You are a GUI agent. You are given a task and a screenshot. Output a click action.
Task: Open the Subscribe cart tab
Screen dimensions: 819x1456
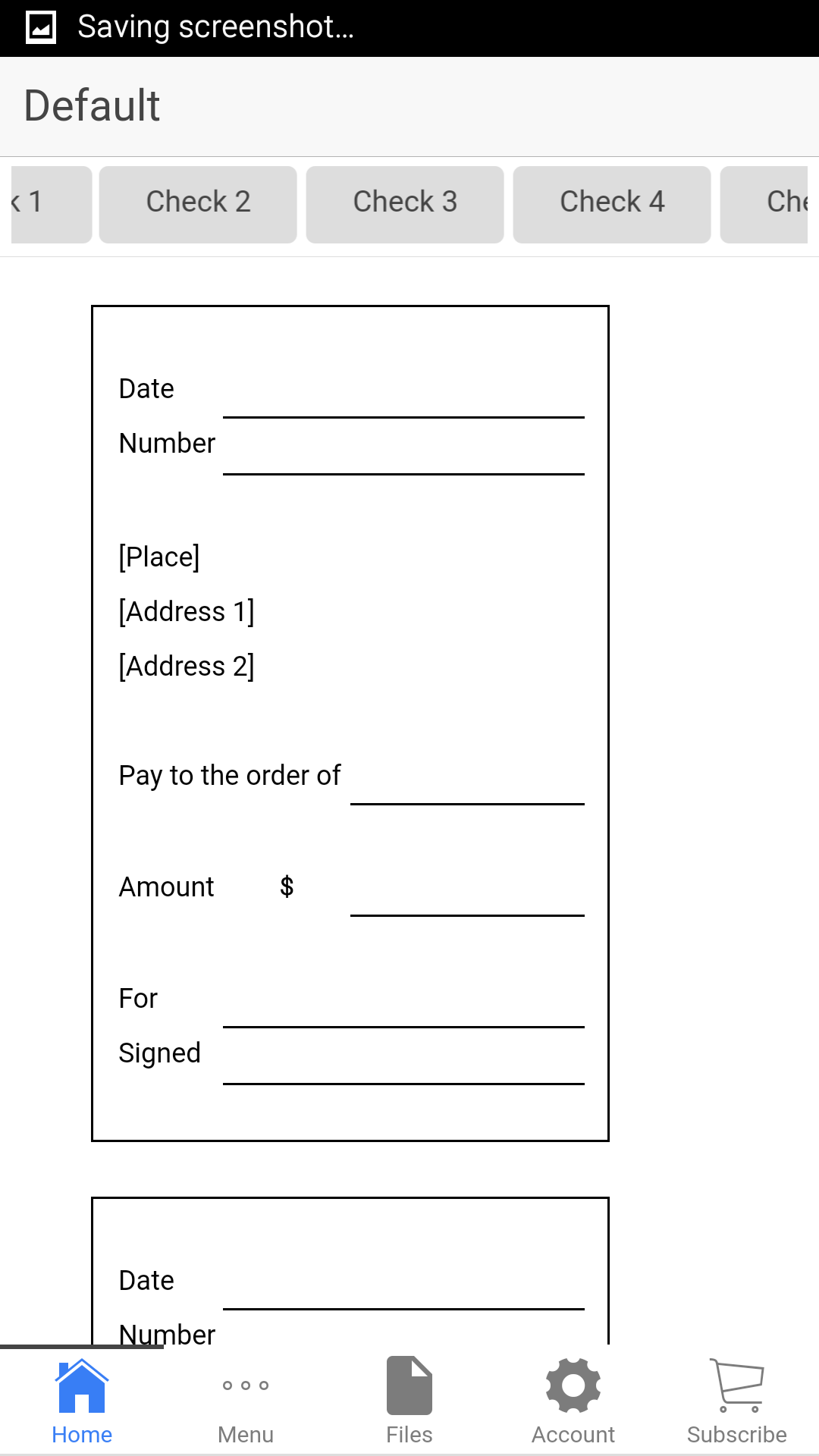[x=737, y=1401]
